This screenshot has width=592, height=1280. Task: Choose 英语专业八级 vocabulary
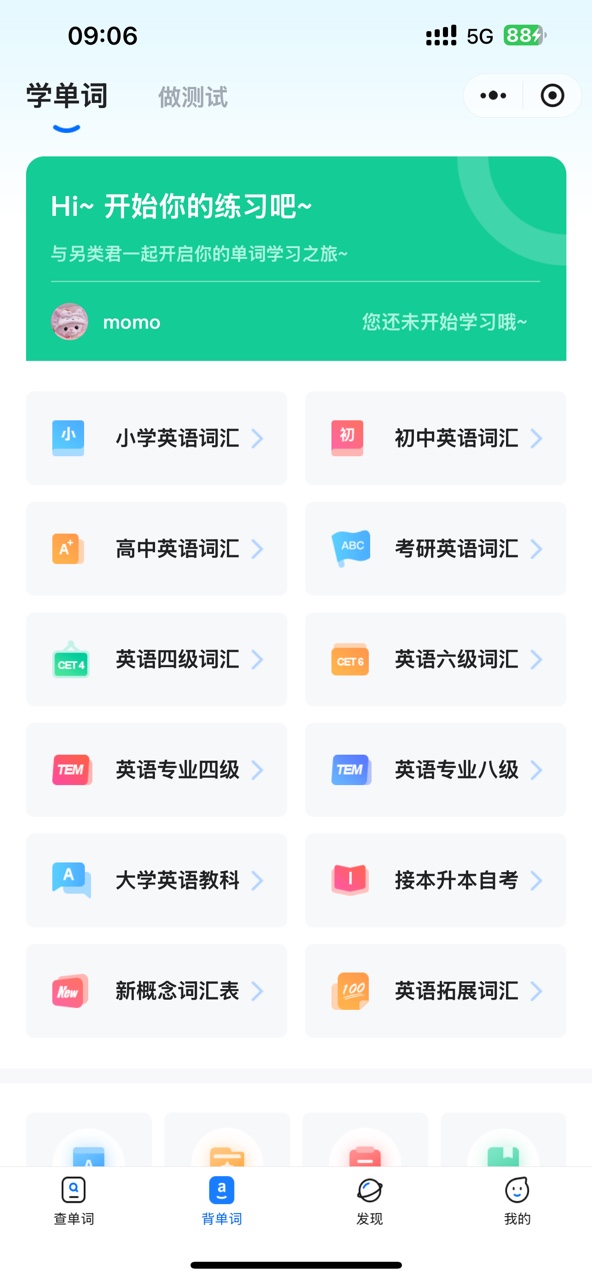[x=435, y=770]
